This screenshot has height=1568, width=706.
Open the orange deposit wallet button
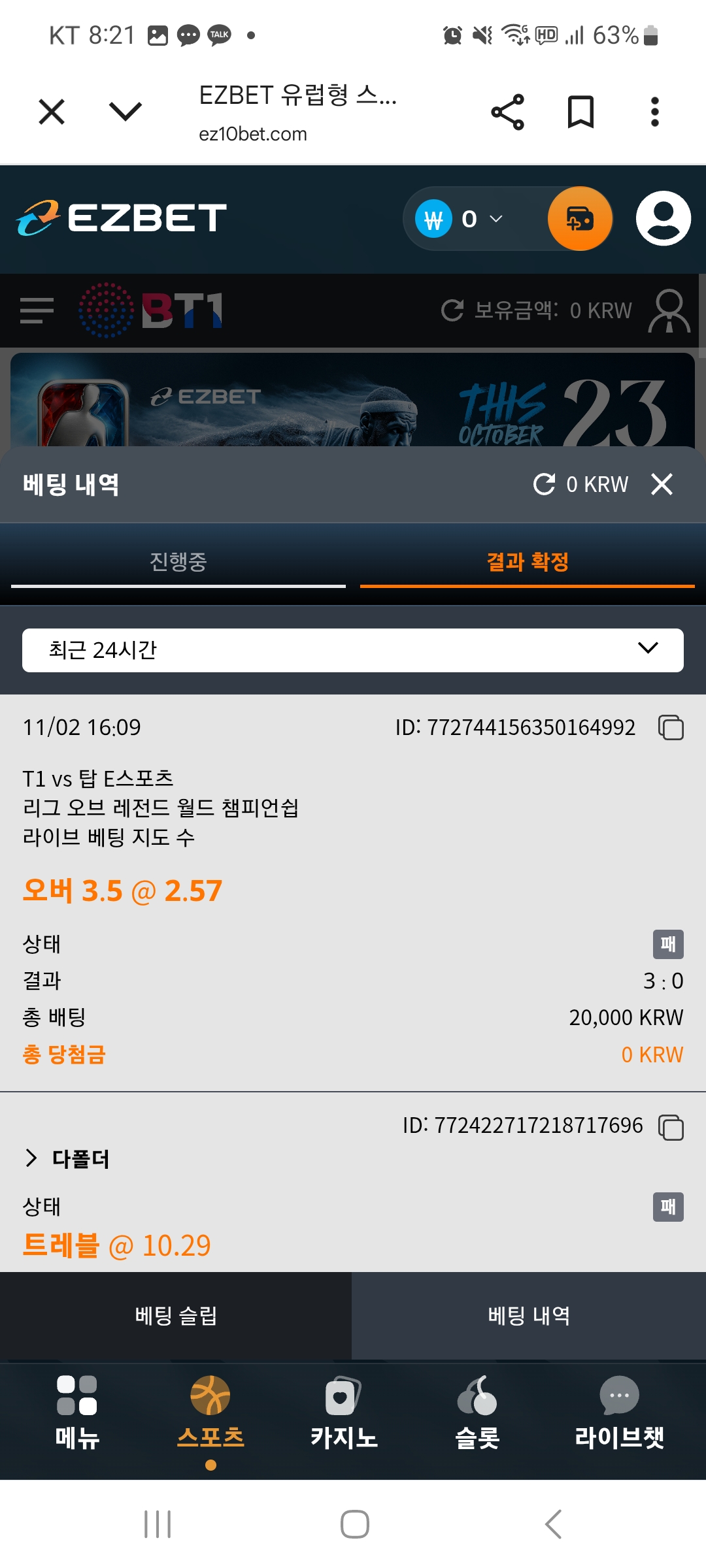580,219
